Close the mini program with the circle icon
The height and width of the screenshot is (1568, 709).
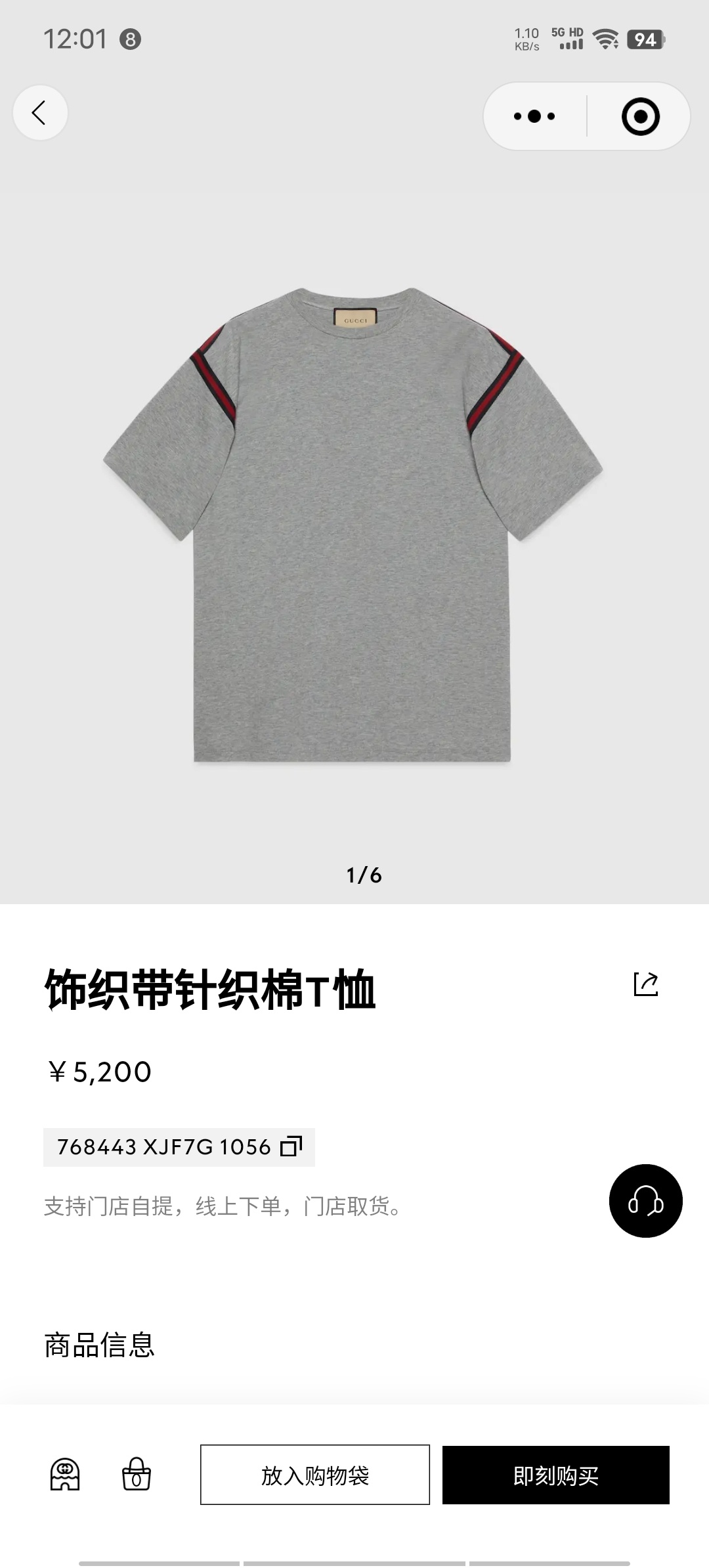tap(640, 116)
